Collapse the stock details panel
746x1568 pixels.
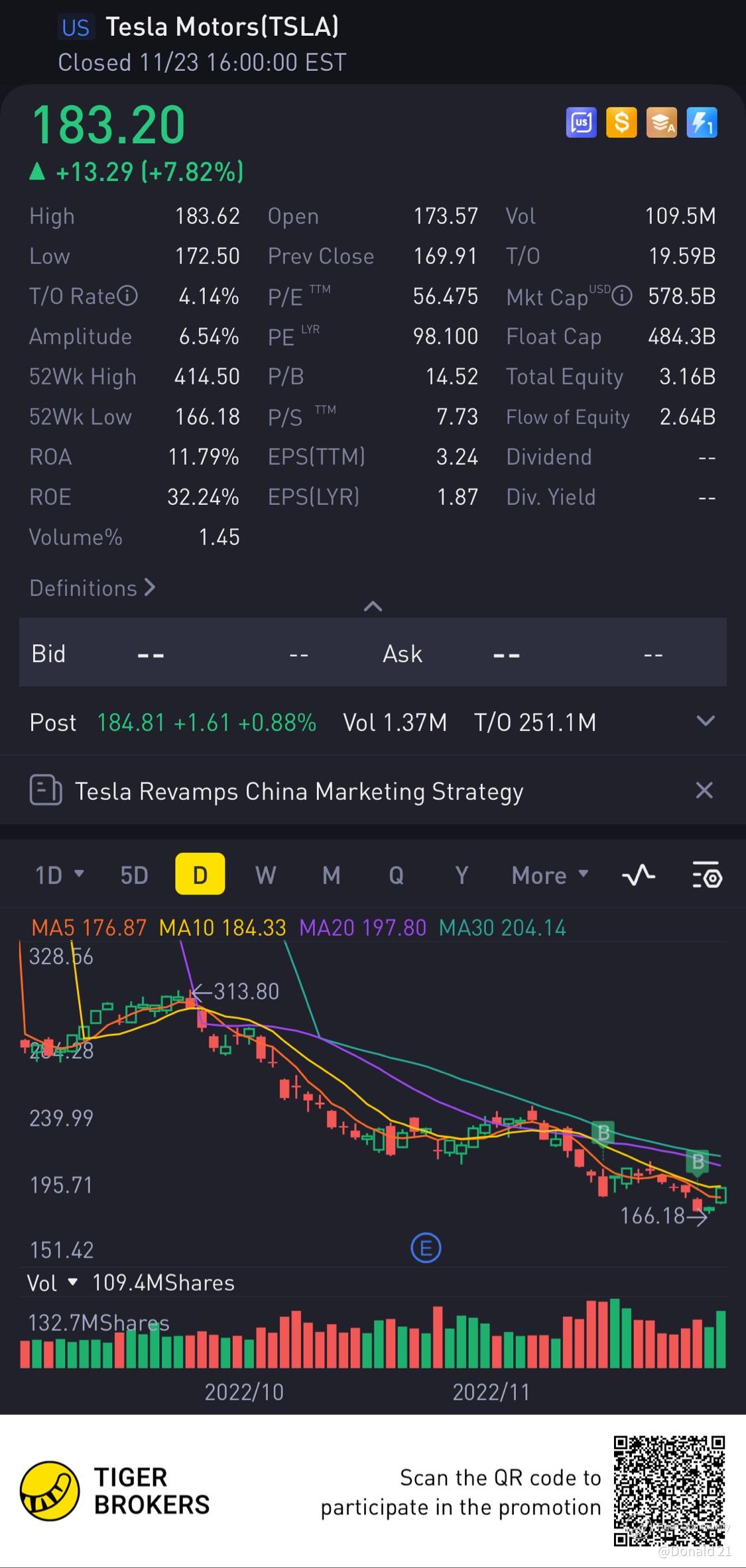(x=373, y=606)
